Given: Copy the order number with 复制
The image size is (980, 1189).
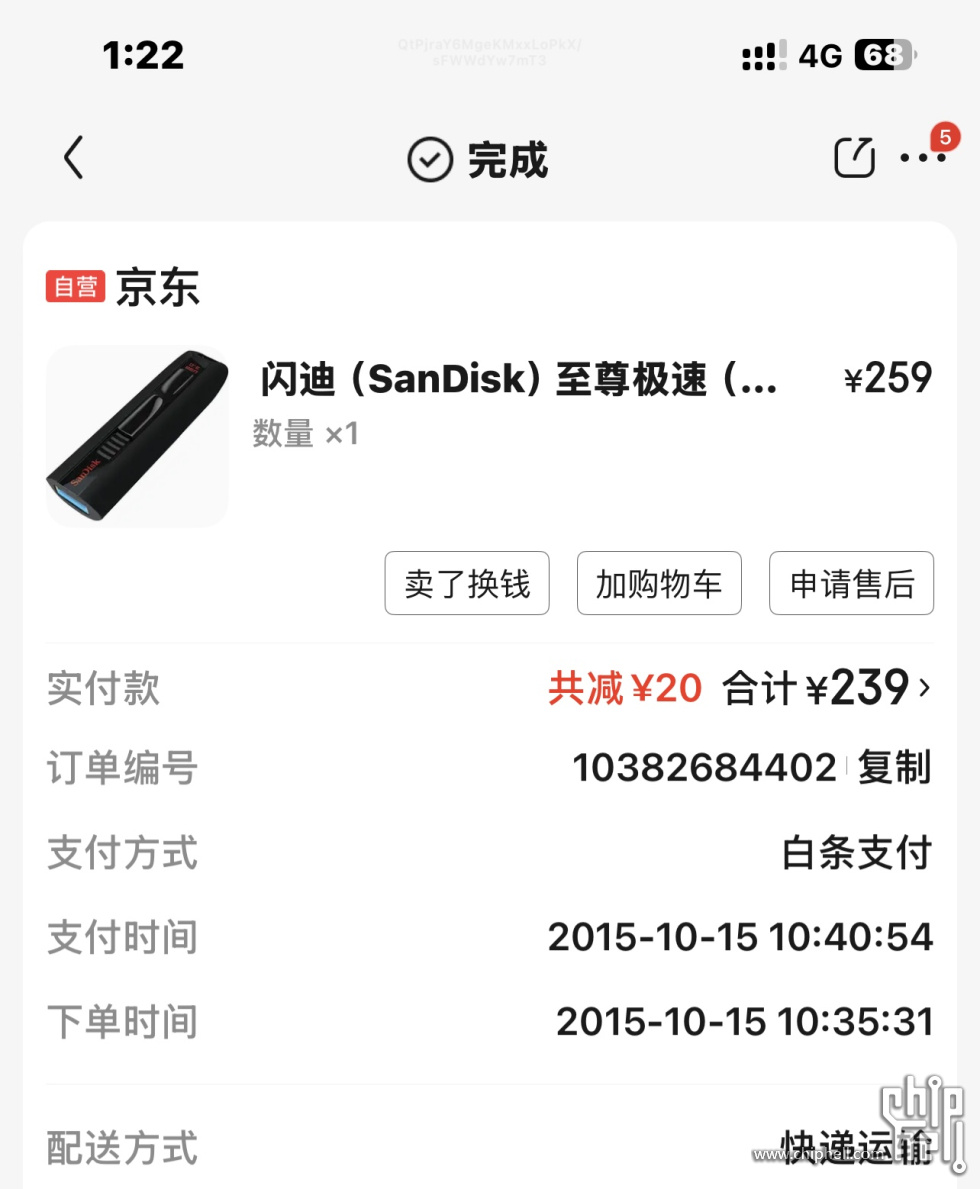Looking at the screenshot, I should tap(894, 768).
